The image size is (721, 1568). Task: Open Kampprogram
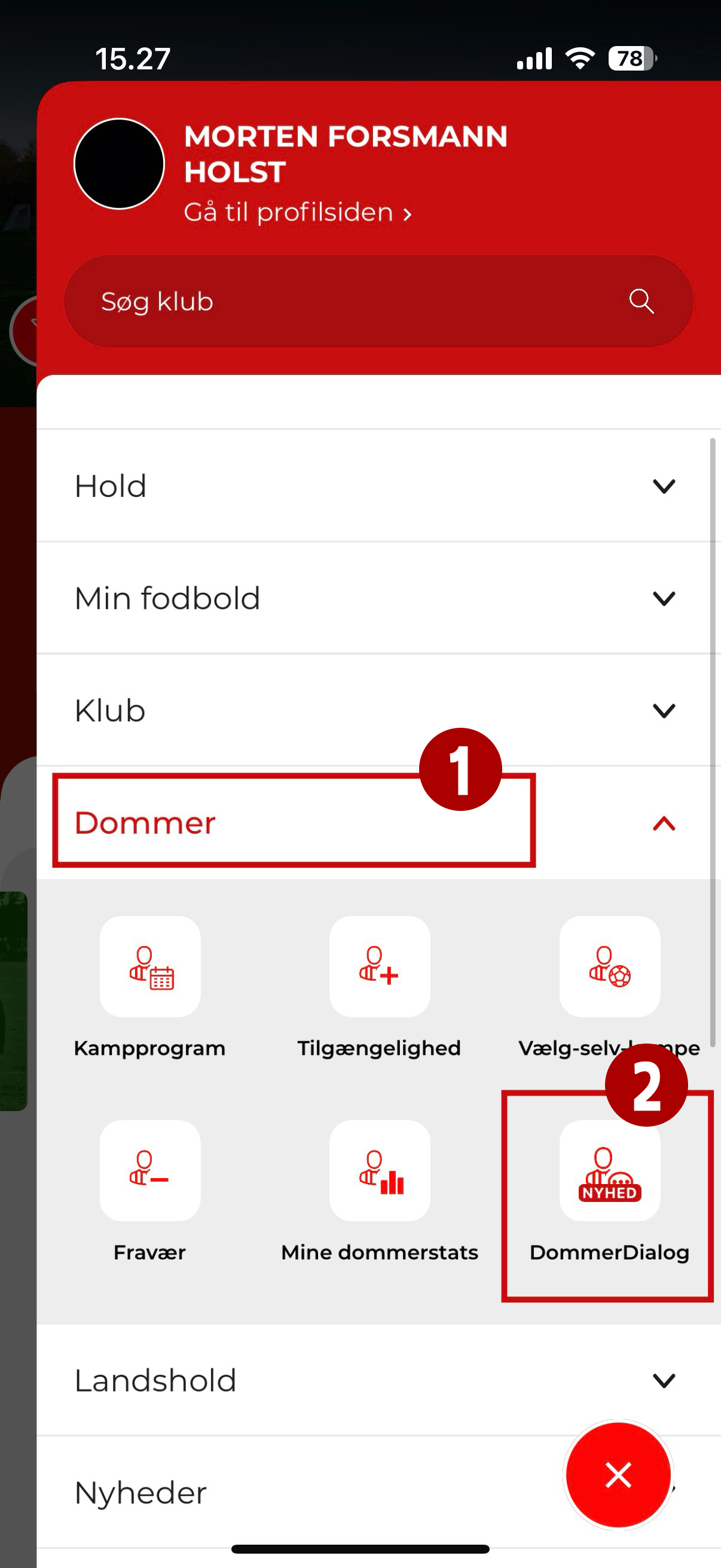(x=149, y=987)
